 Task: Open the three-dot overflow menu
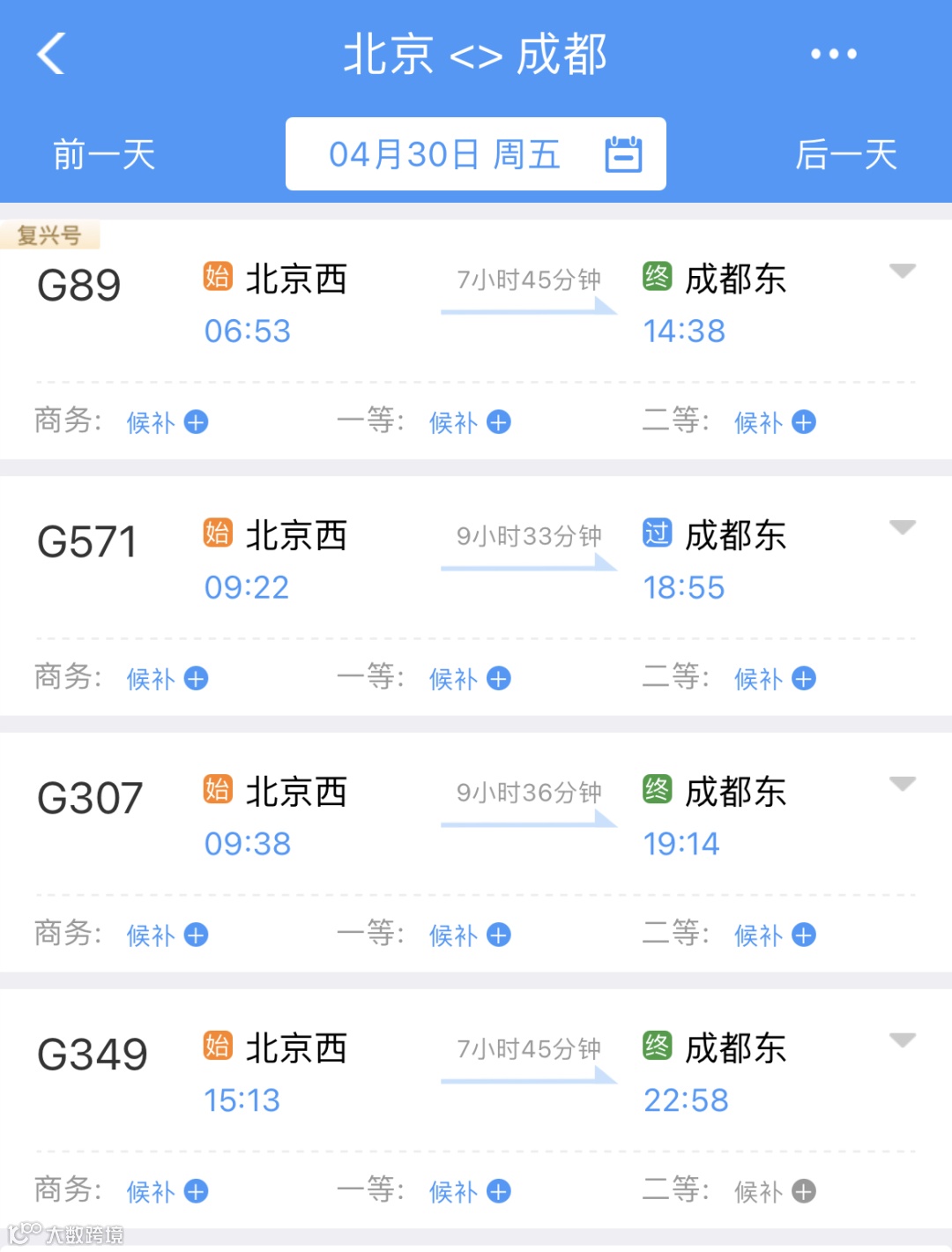click(x=833, y=54)
